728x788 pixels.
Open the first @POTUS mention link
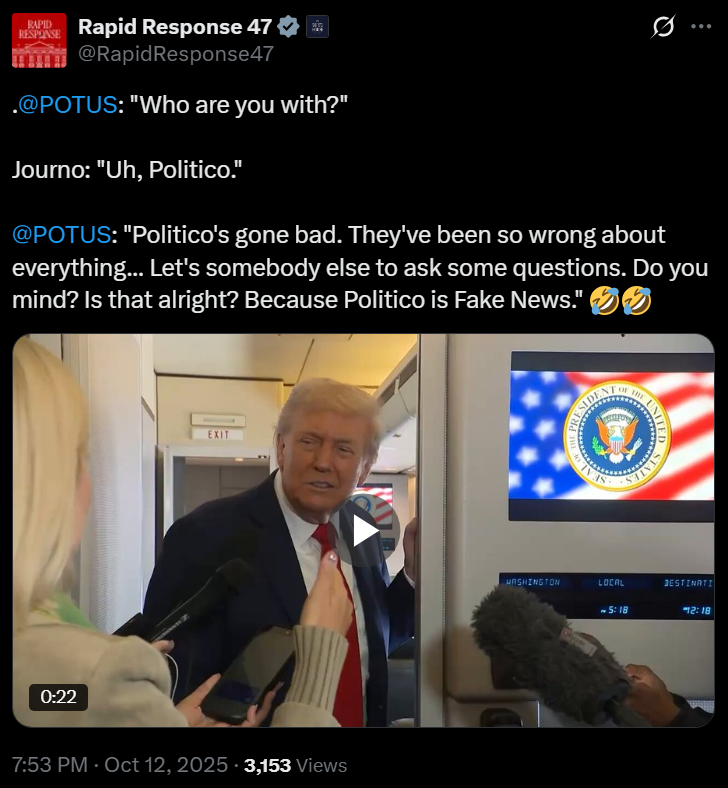(x=68, y=105)
